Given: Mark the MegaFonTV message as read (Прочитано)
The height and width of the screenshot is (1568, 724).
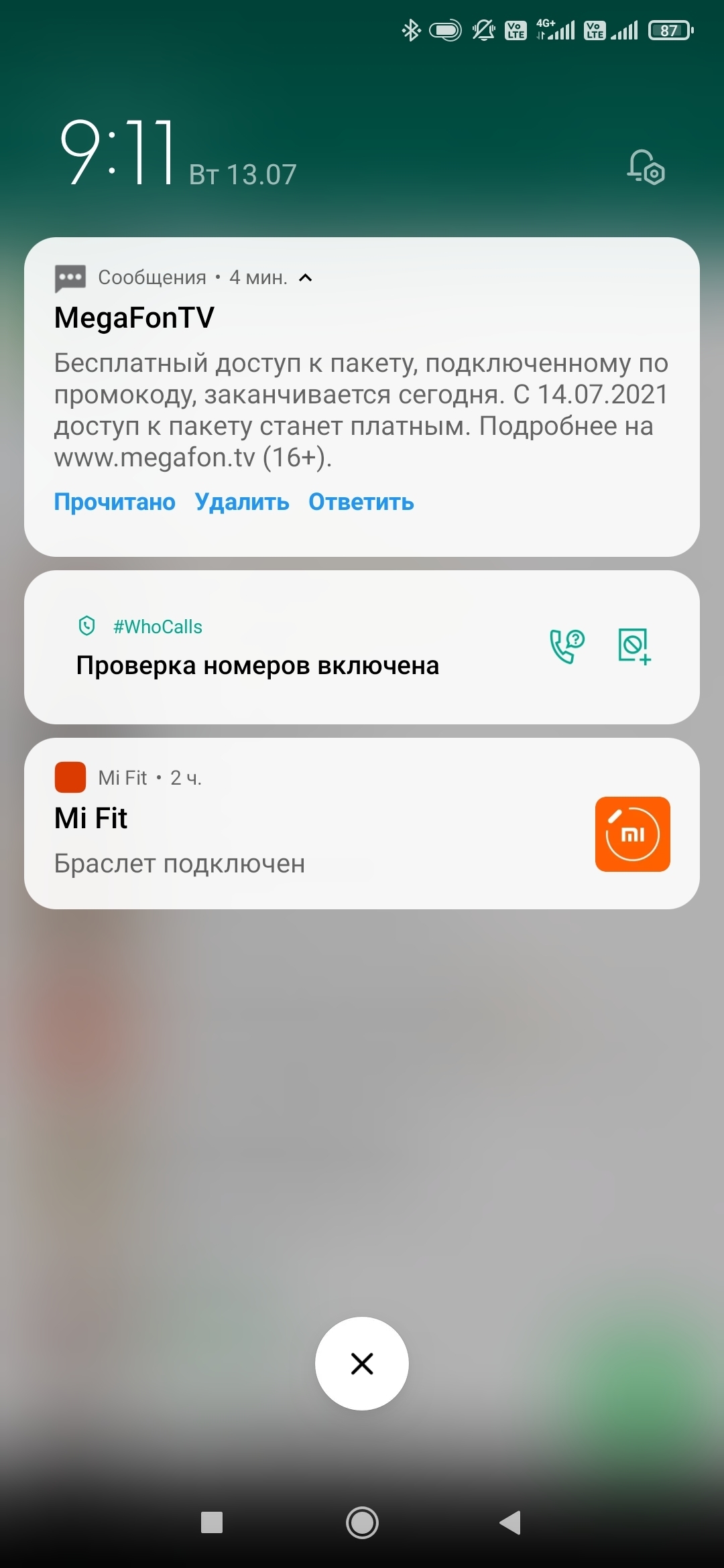Looking at the screenshot, I should point(115,502).
